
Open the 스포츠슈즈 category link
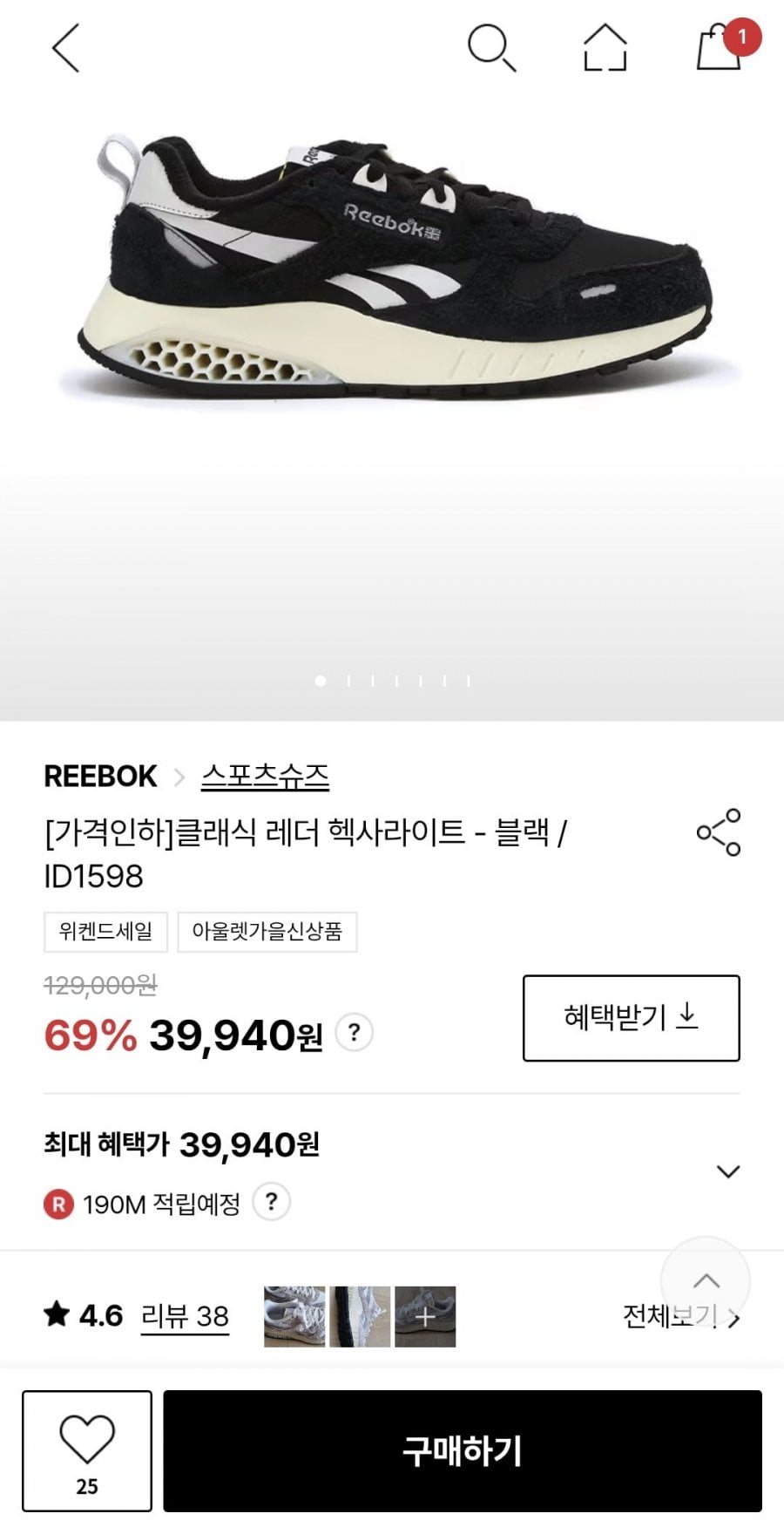265,776
